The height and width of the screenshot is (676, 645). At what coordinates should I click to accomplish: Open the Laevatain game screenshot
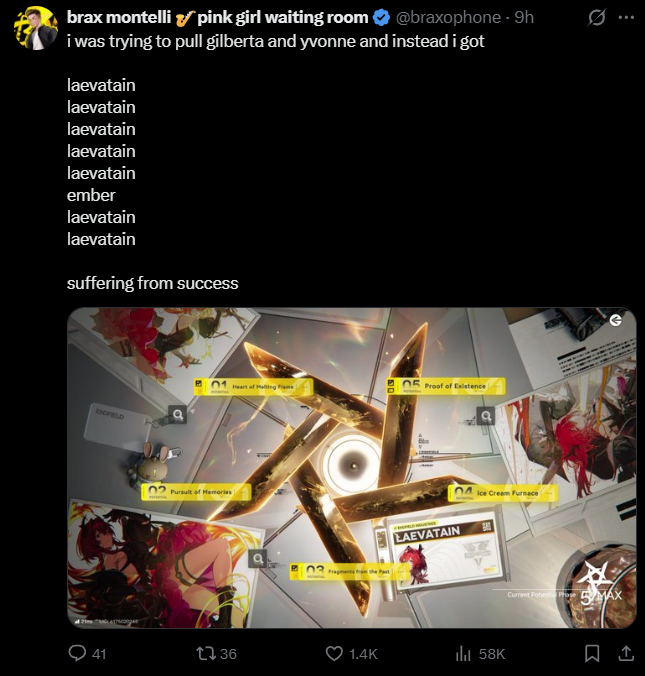click(352, 468)
